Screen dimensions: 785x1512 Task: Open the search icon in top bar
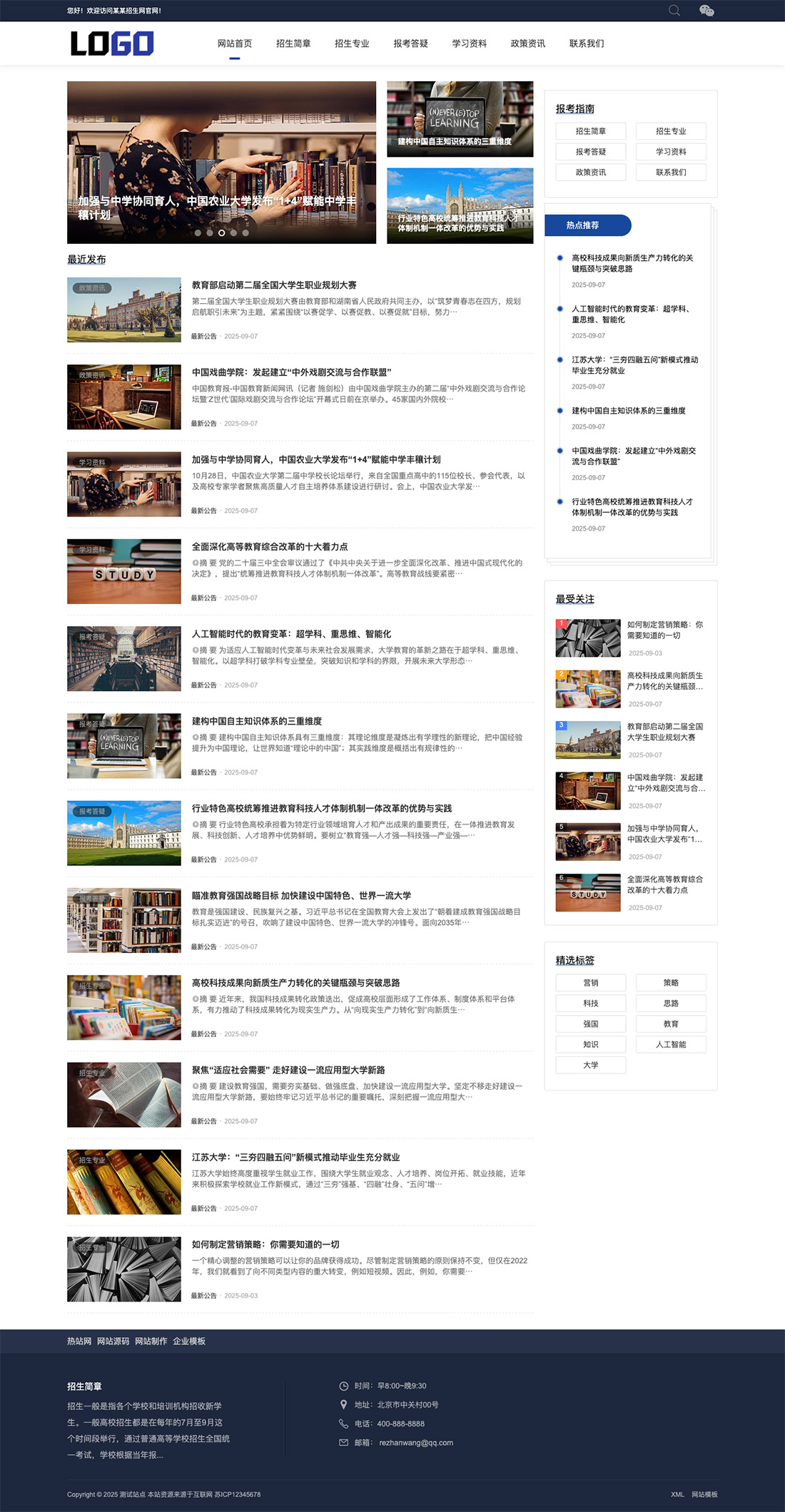pos(674,10)
